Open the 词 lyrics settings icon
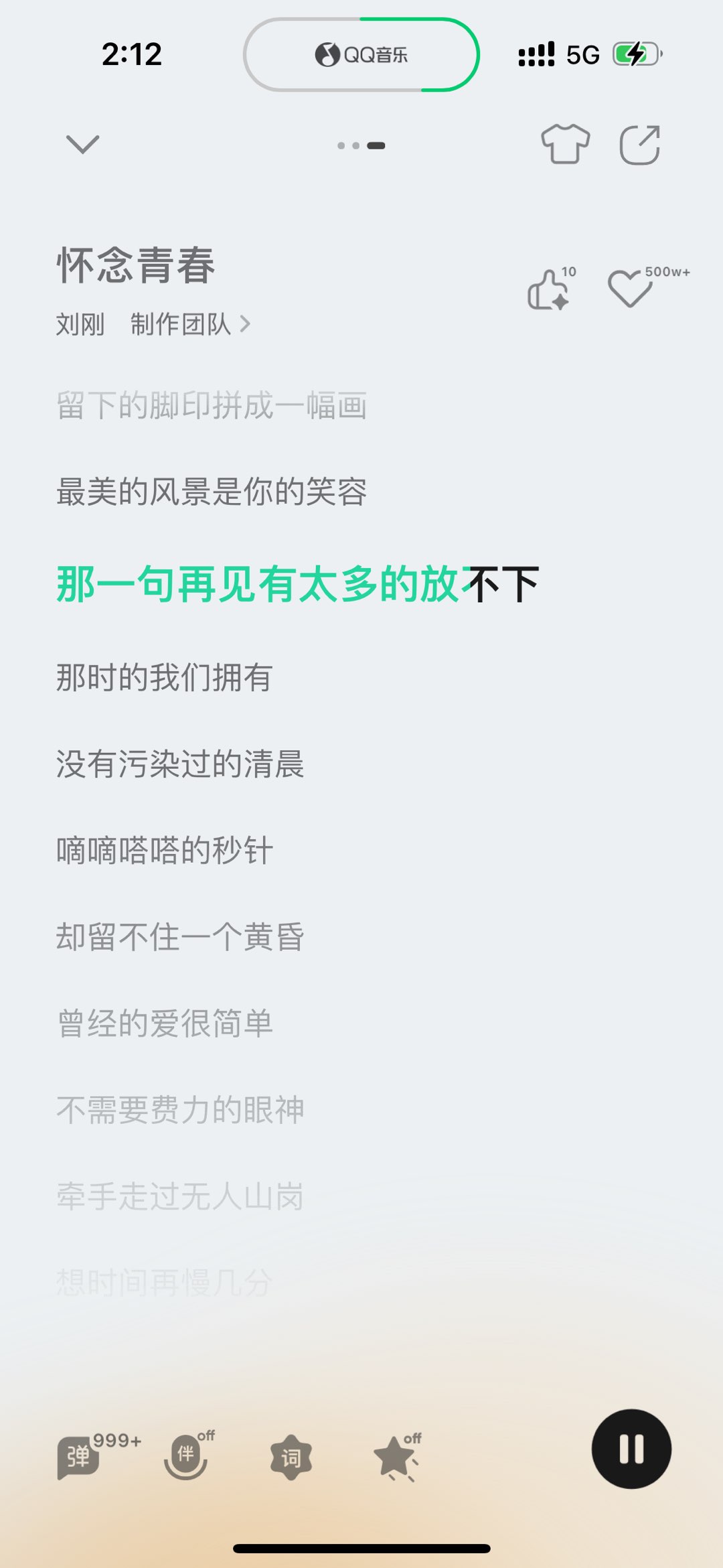The width and height of the screenshot is (723, 1568). (x=291, y=1457)
